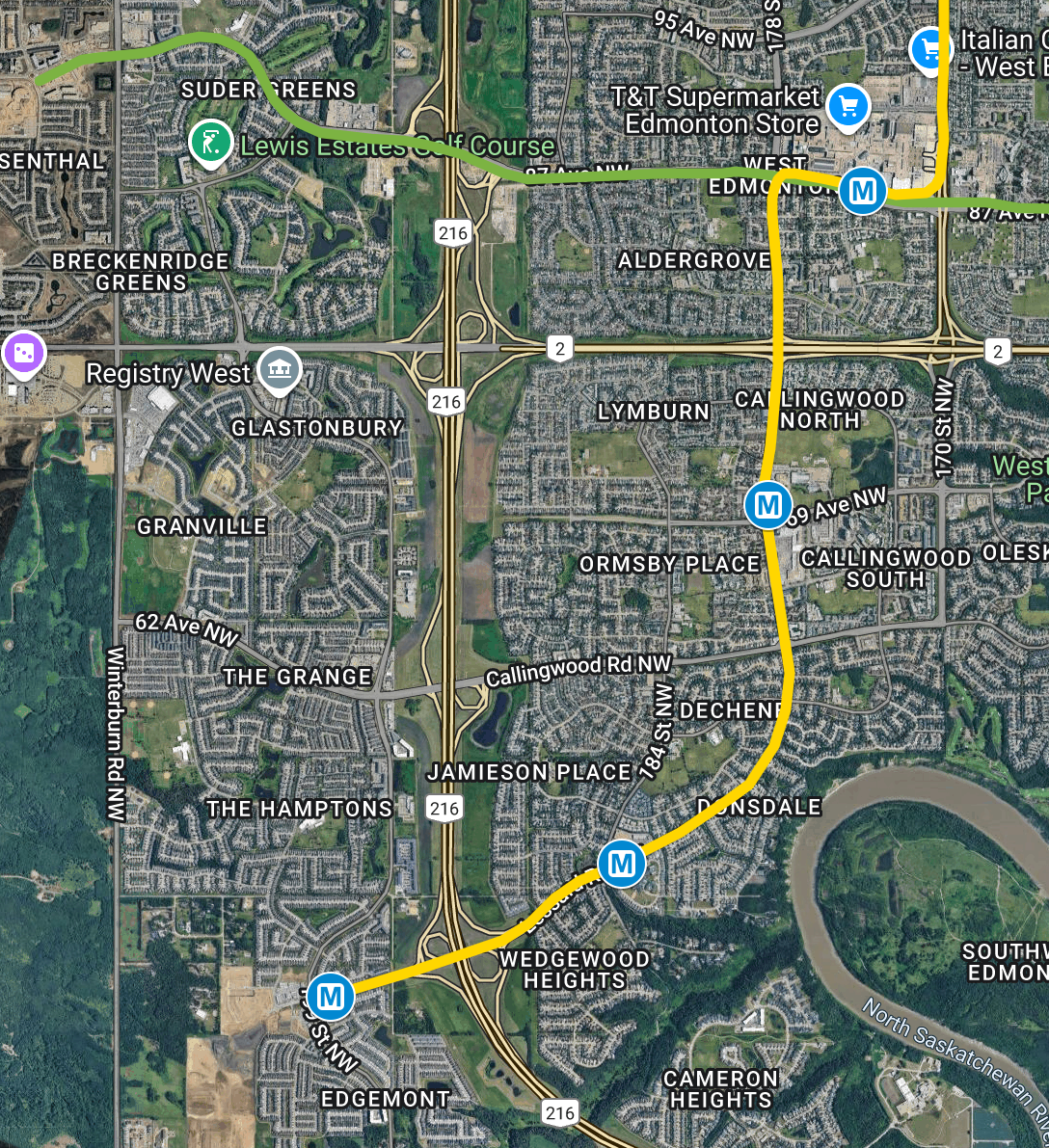Open the transit station marker near West Edmonton
The height and width of the screenshot is (1148, 1049).
coord(862,191)
